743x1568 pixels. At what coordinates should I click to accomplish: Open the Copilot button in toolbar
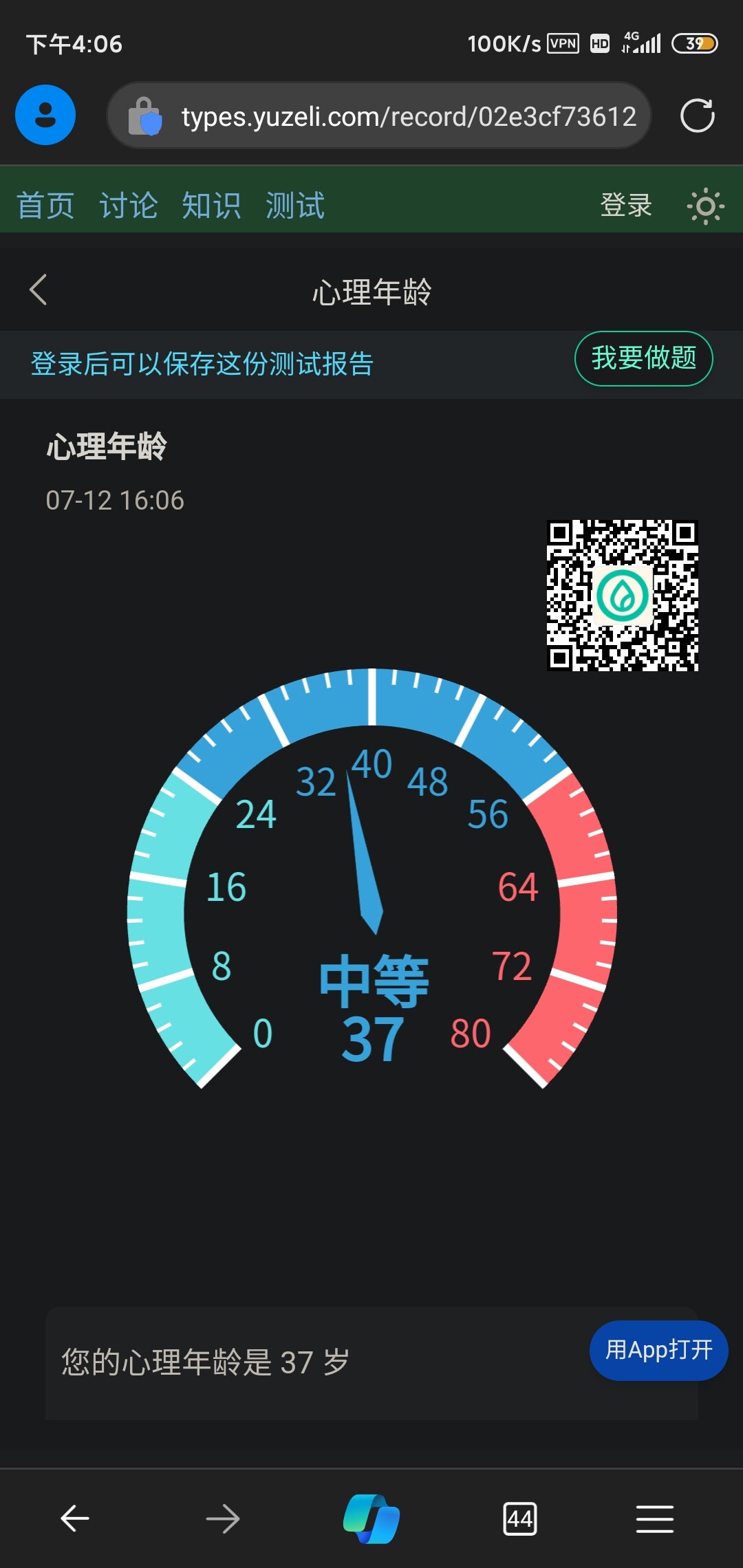tap(371, 1518)
